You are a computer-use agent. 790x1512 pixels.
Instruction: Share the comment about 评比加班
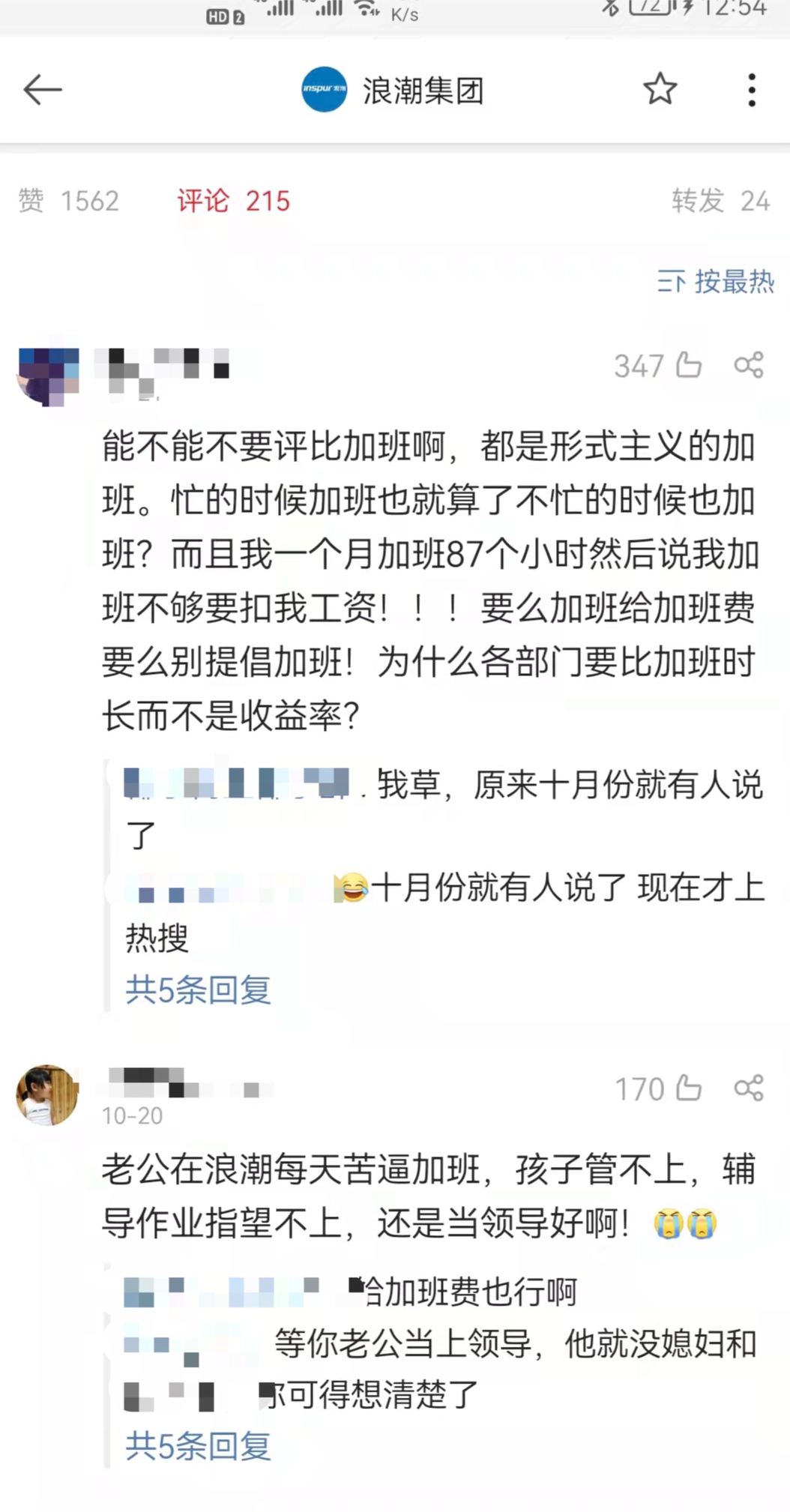[749, 366]
